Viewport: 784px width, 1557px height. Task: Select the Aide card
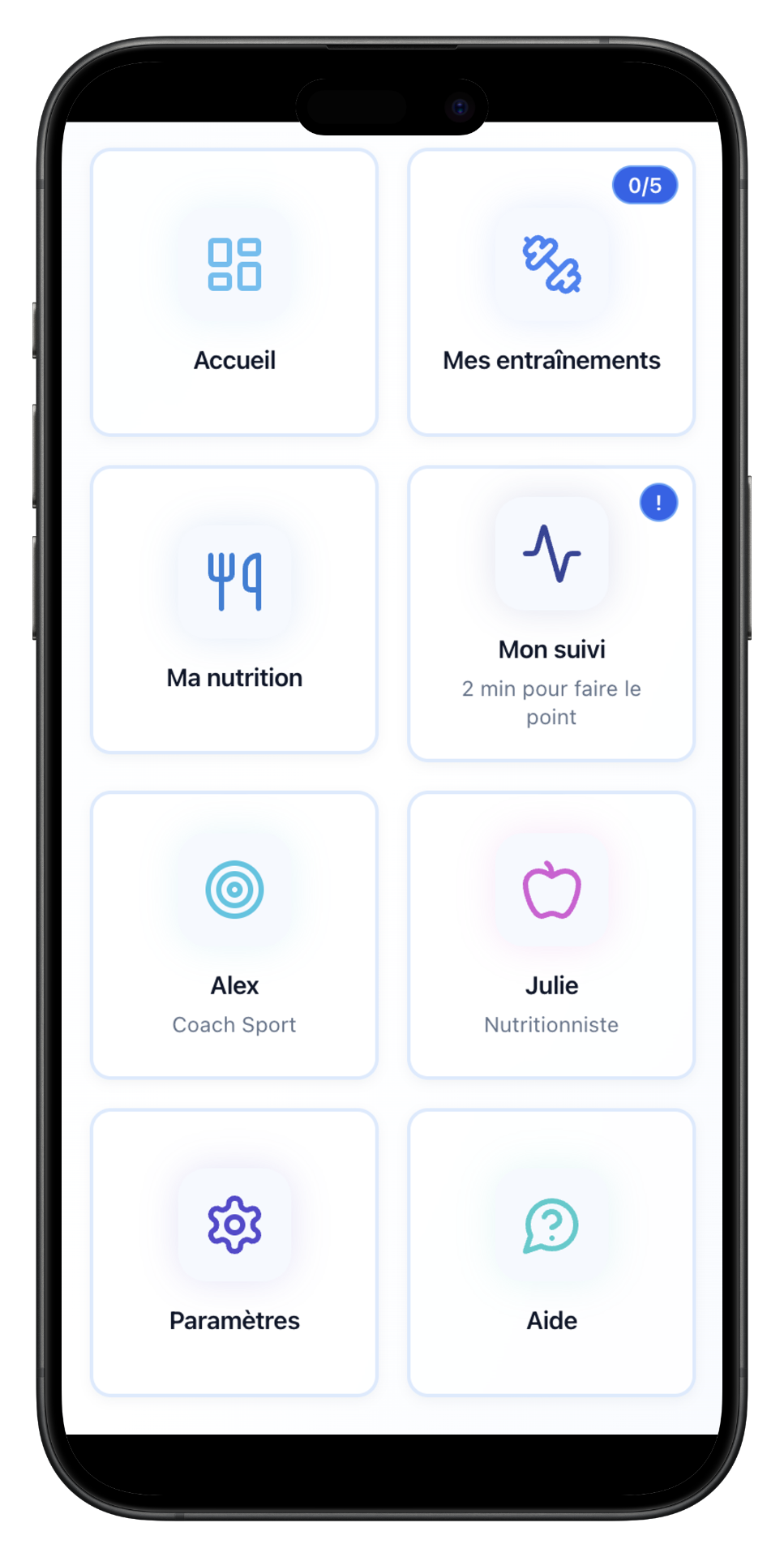[x=551, y=1253]
